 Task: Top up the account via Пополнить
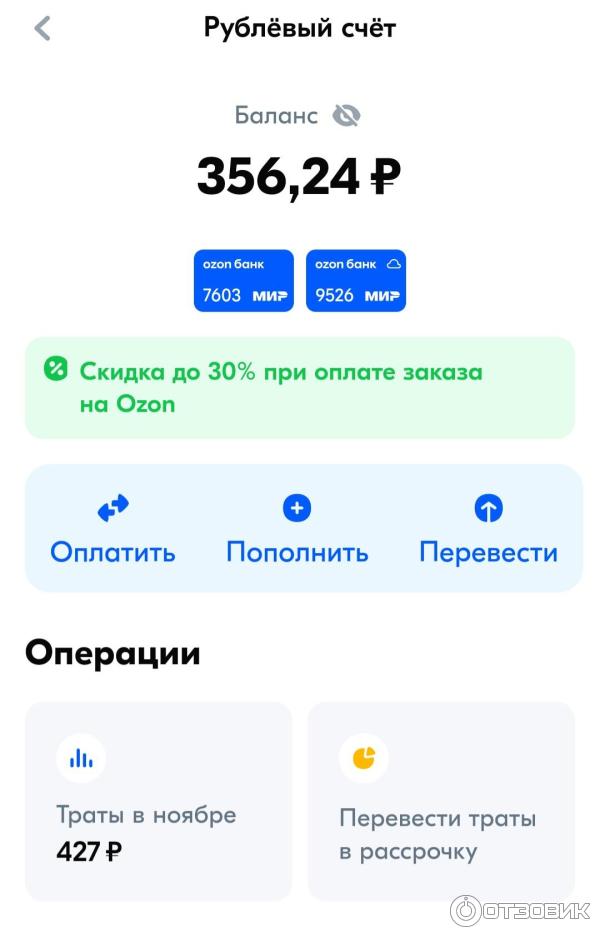pyautogui.click(x=297, y=530)
